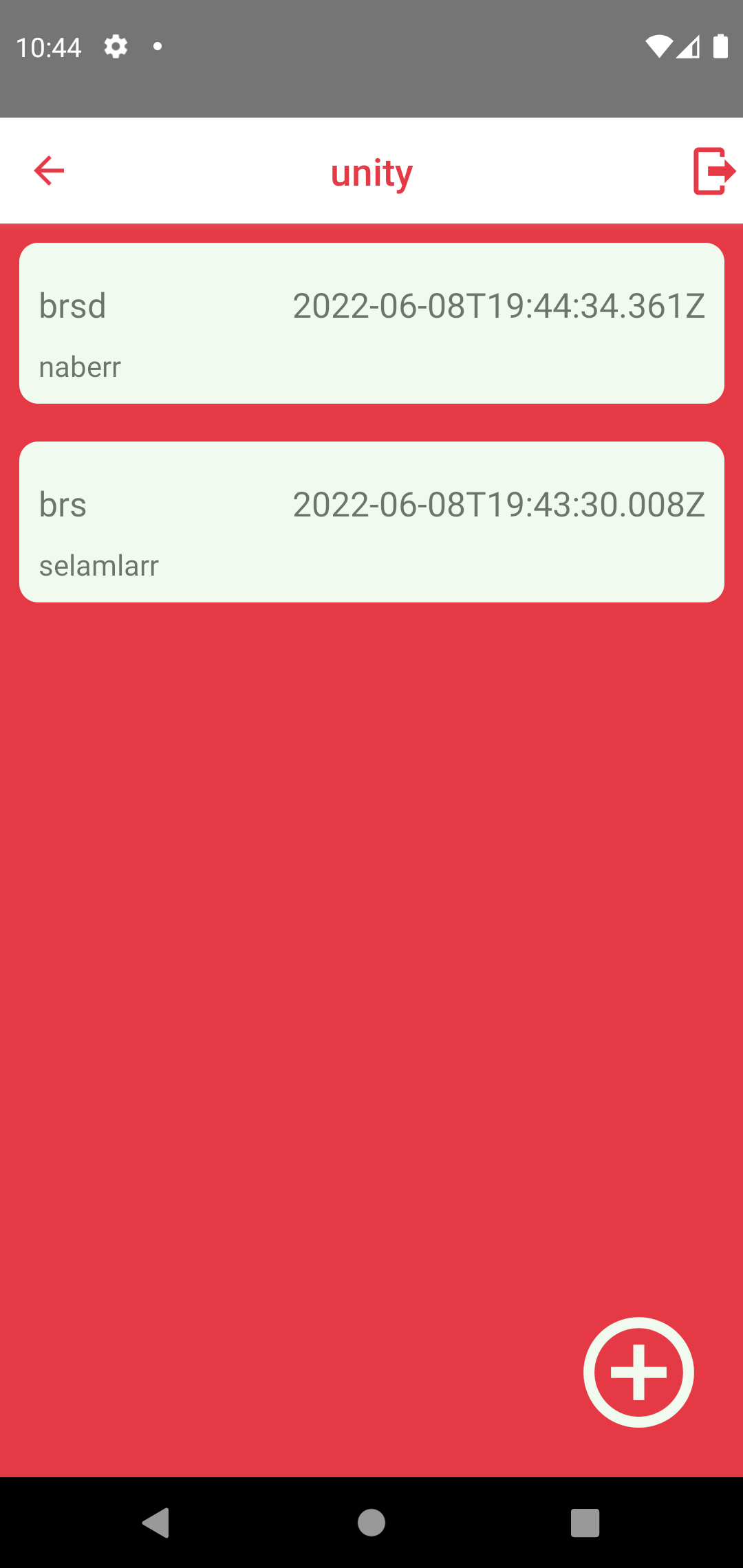Tap the naberr note preview text
Image resolution: width=743 pixels, height=1568 pixels.
tap(79, 367)
